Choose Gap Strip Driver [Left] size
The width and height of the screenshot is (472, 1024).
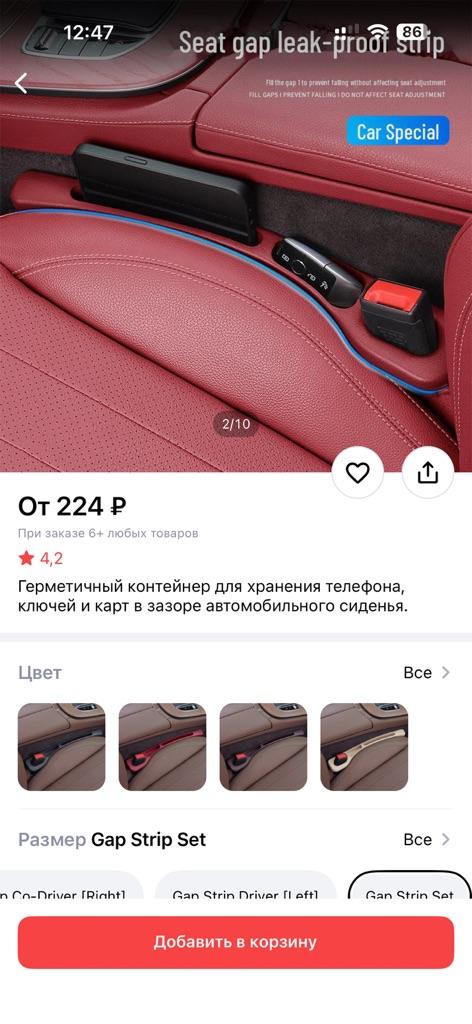click(x=245, y=886)
